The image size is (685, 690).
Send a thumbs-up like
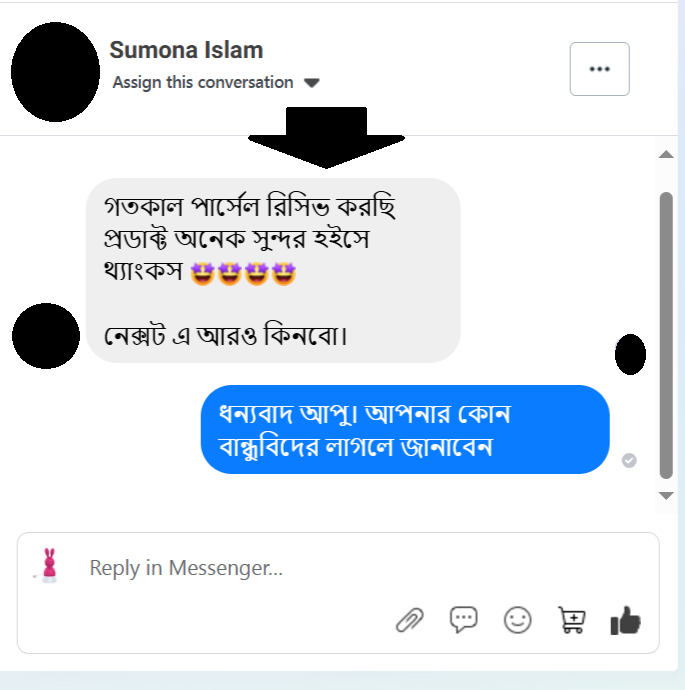pos(626,621)
